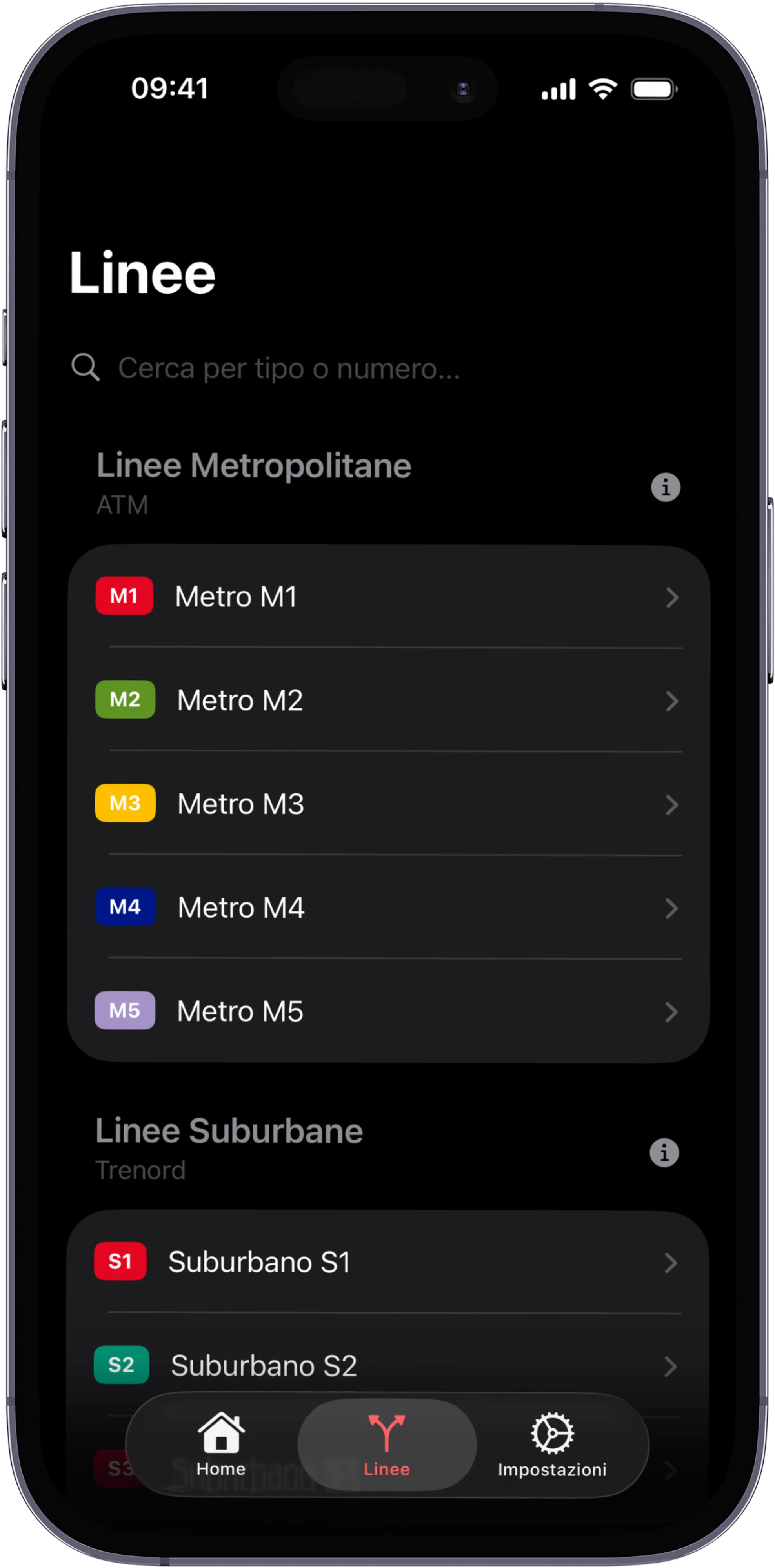
Task: Choose the Metro M5 line
Action: (x=388, y=1011)
